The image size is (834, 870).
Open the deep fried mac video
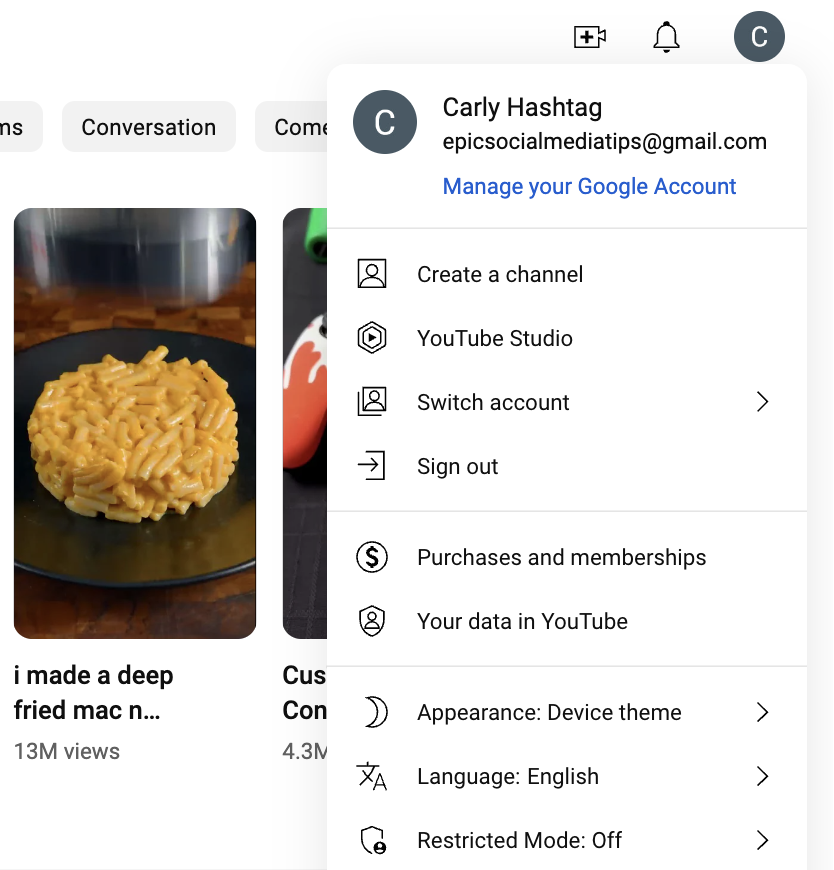tap(135, 423)
